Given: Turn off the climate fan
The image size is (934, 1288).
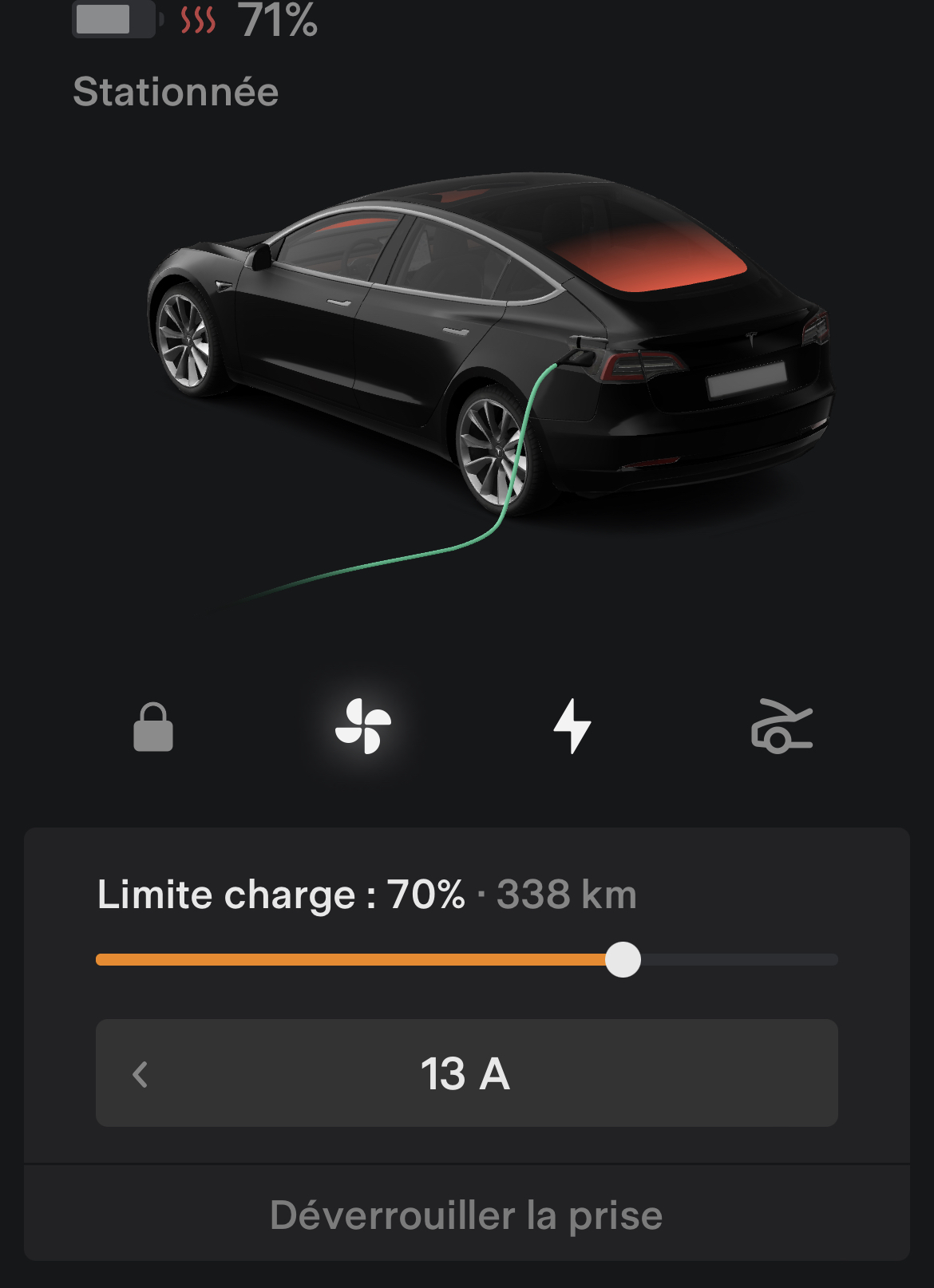Looking at the screenshot, I should point(363,726).
